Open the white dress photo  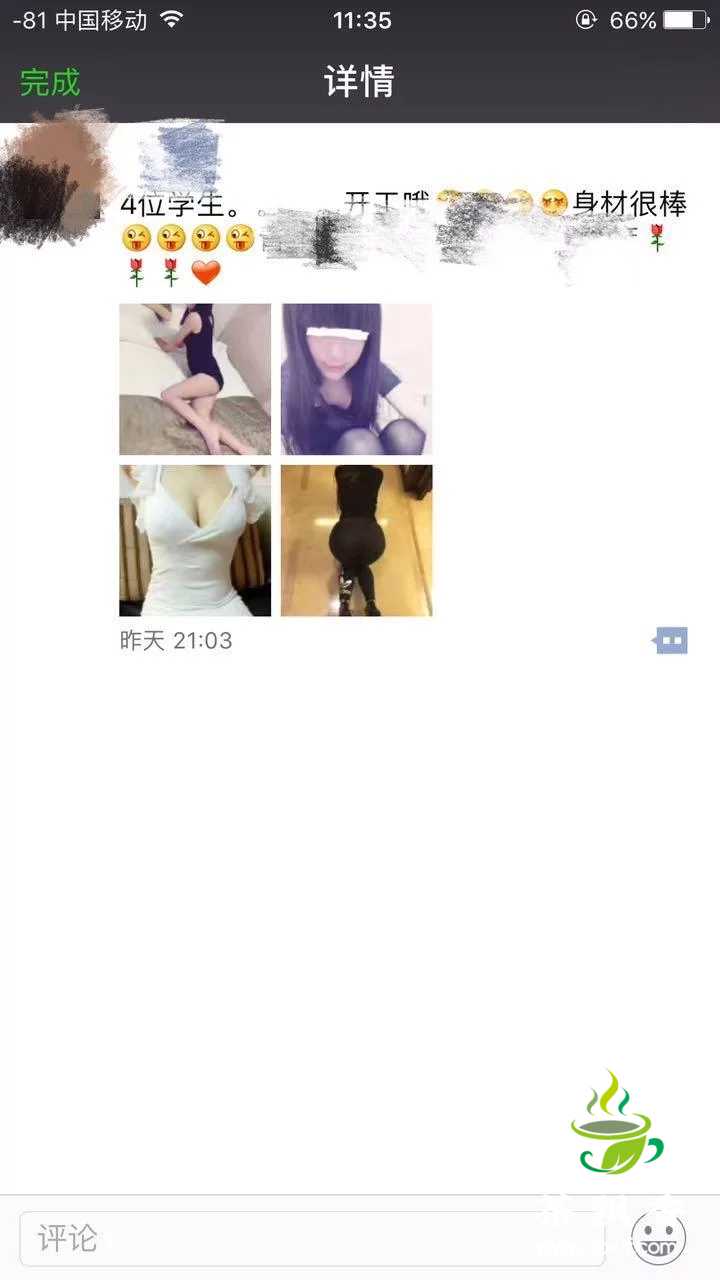tap(195, 540)
